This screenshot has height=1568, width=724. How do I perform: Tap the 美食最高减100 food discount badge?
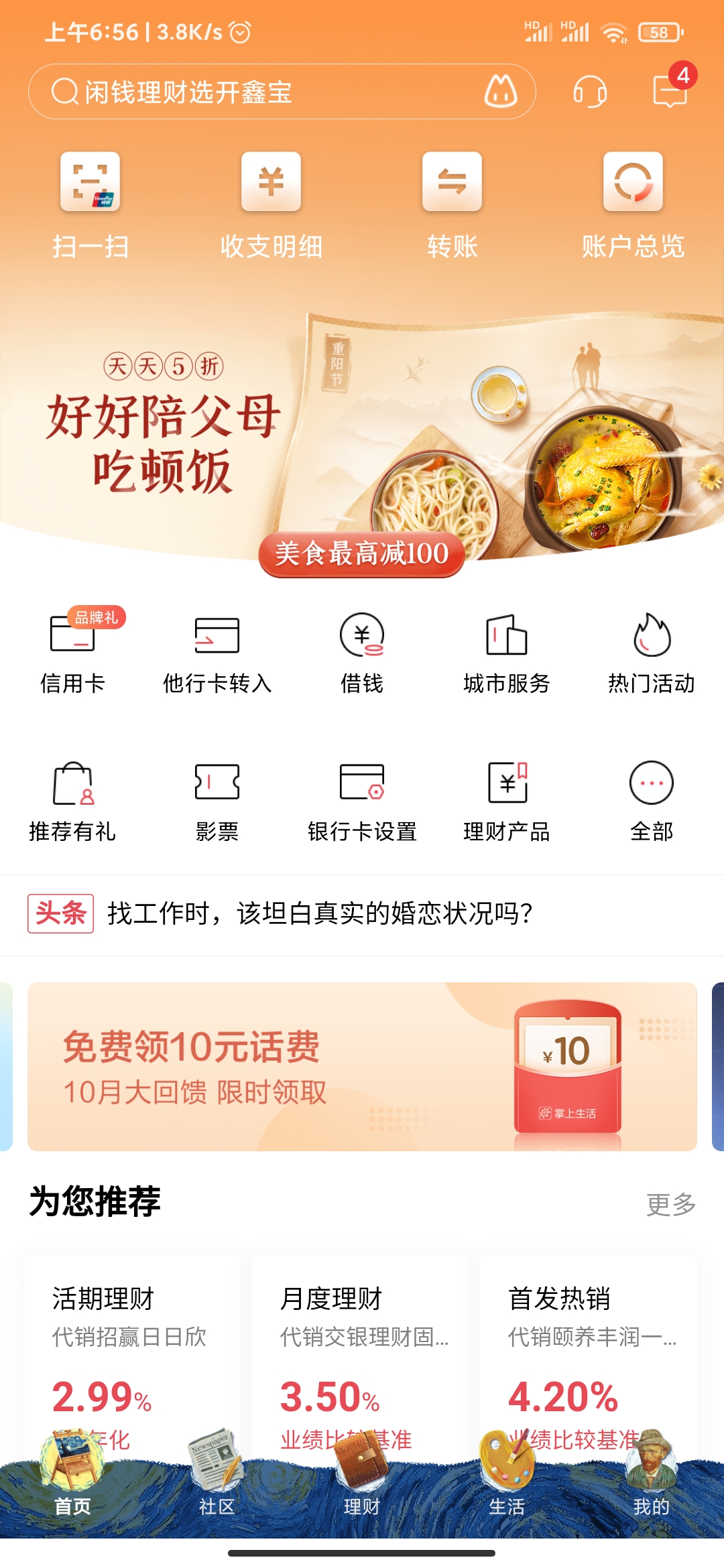[361, 553]
